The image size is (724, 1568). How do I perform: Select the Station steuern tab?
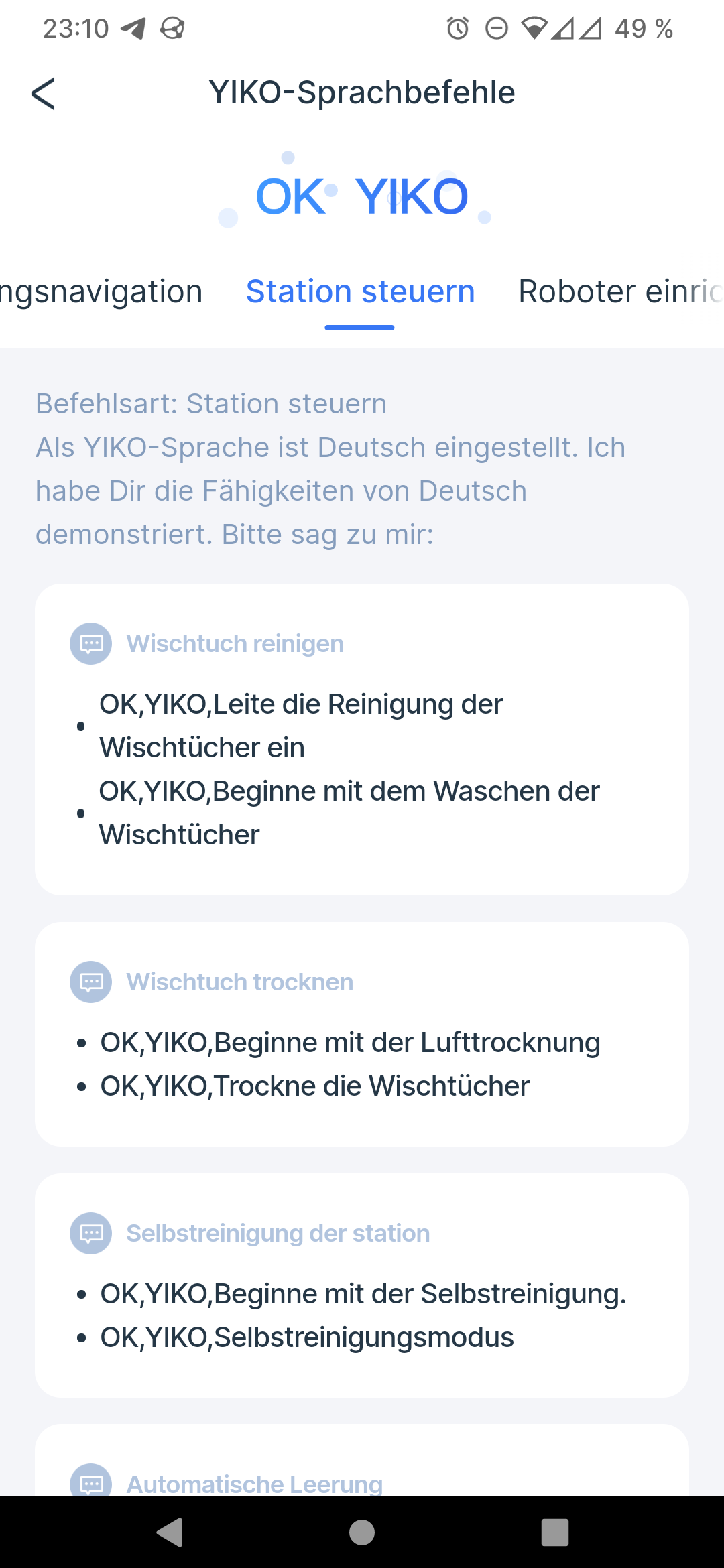(x=360, y=292)
